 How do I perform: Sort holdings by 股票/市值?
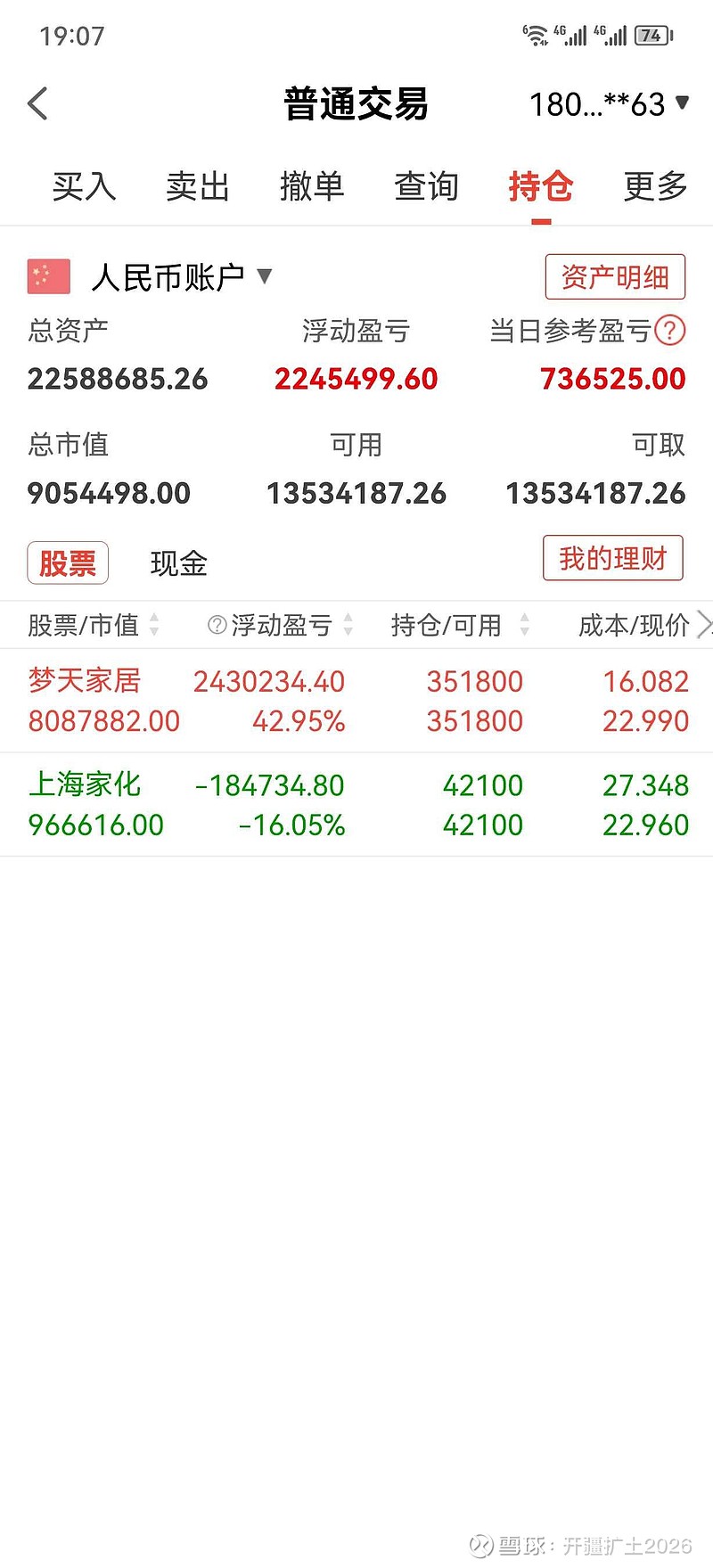[94, 625]
